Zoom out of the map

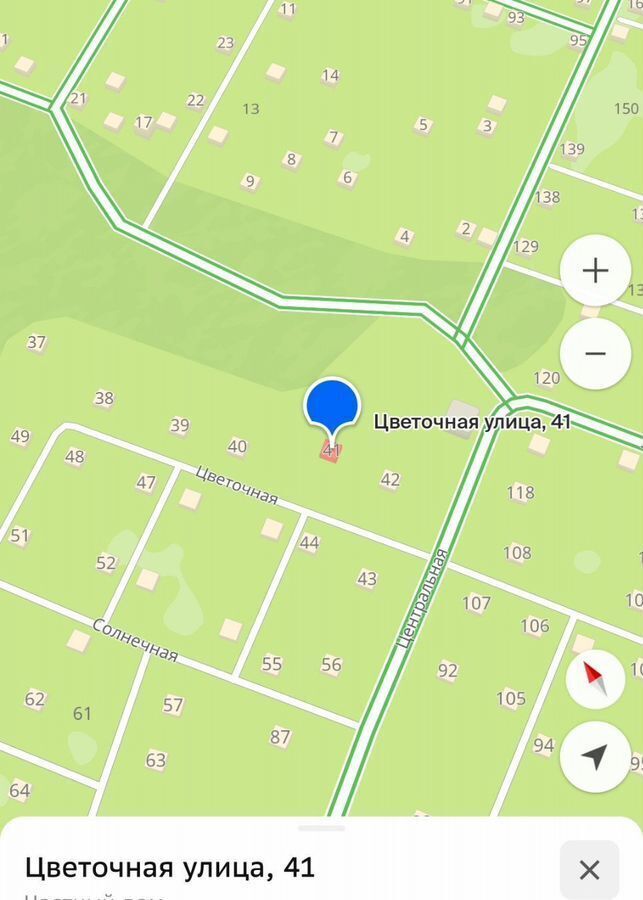click(595, 353)
